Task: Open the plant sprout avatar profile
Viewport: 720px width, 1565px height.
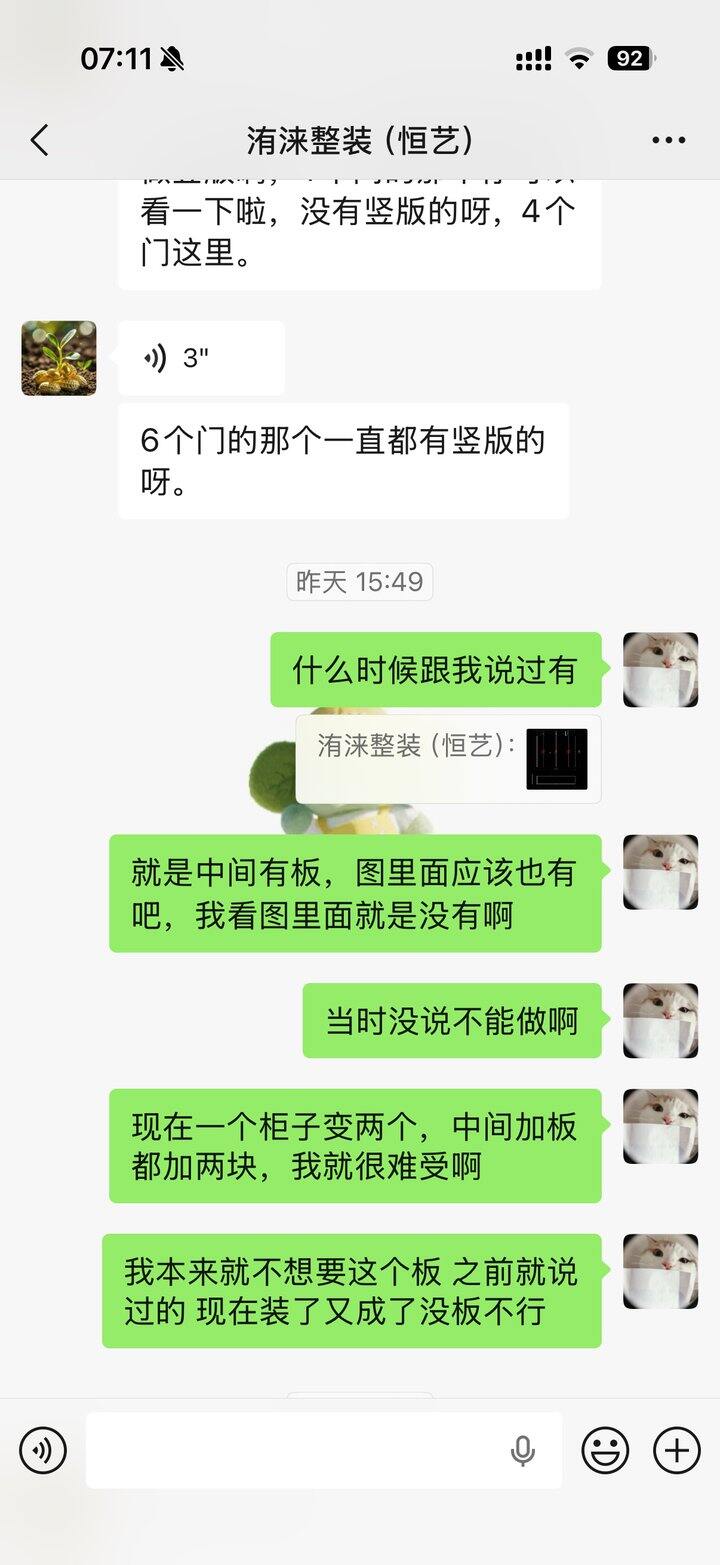Action: pyautogui.click(x=59, y=358)
